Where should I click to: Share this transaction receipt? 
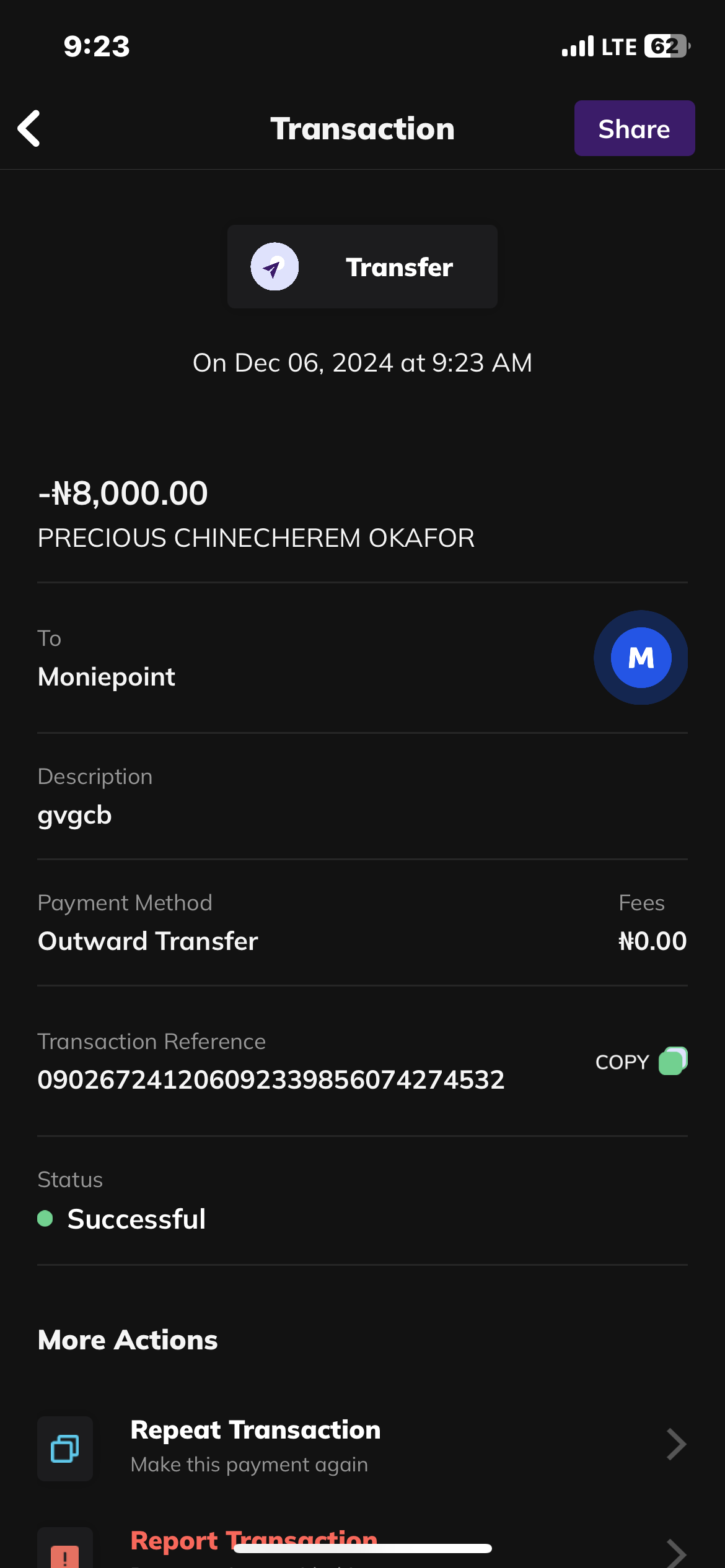pos(634,129)
